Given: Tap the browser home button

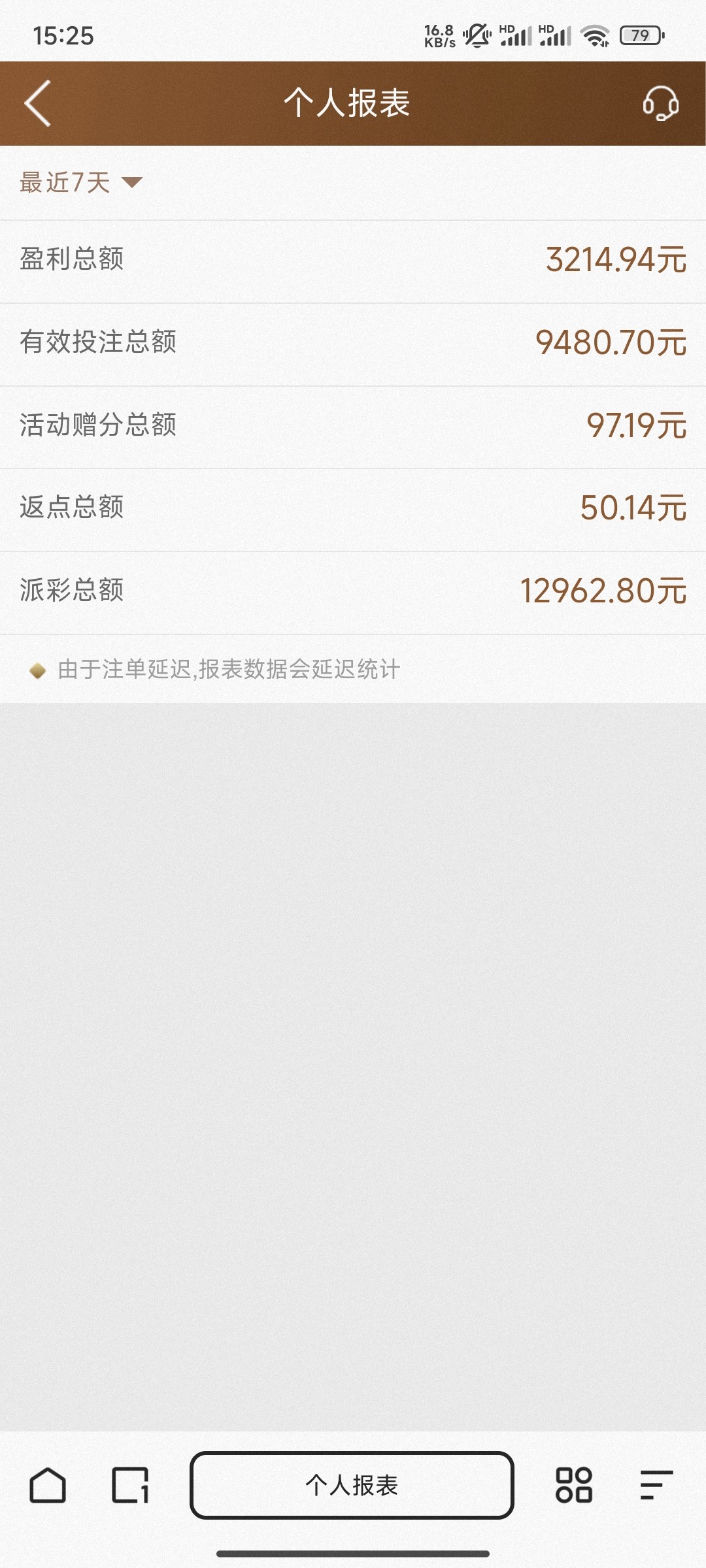Looking at the screenshot, I should click(48, 1485).
